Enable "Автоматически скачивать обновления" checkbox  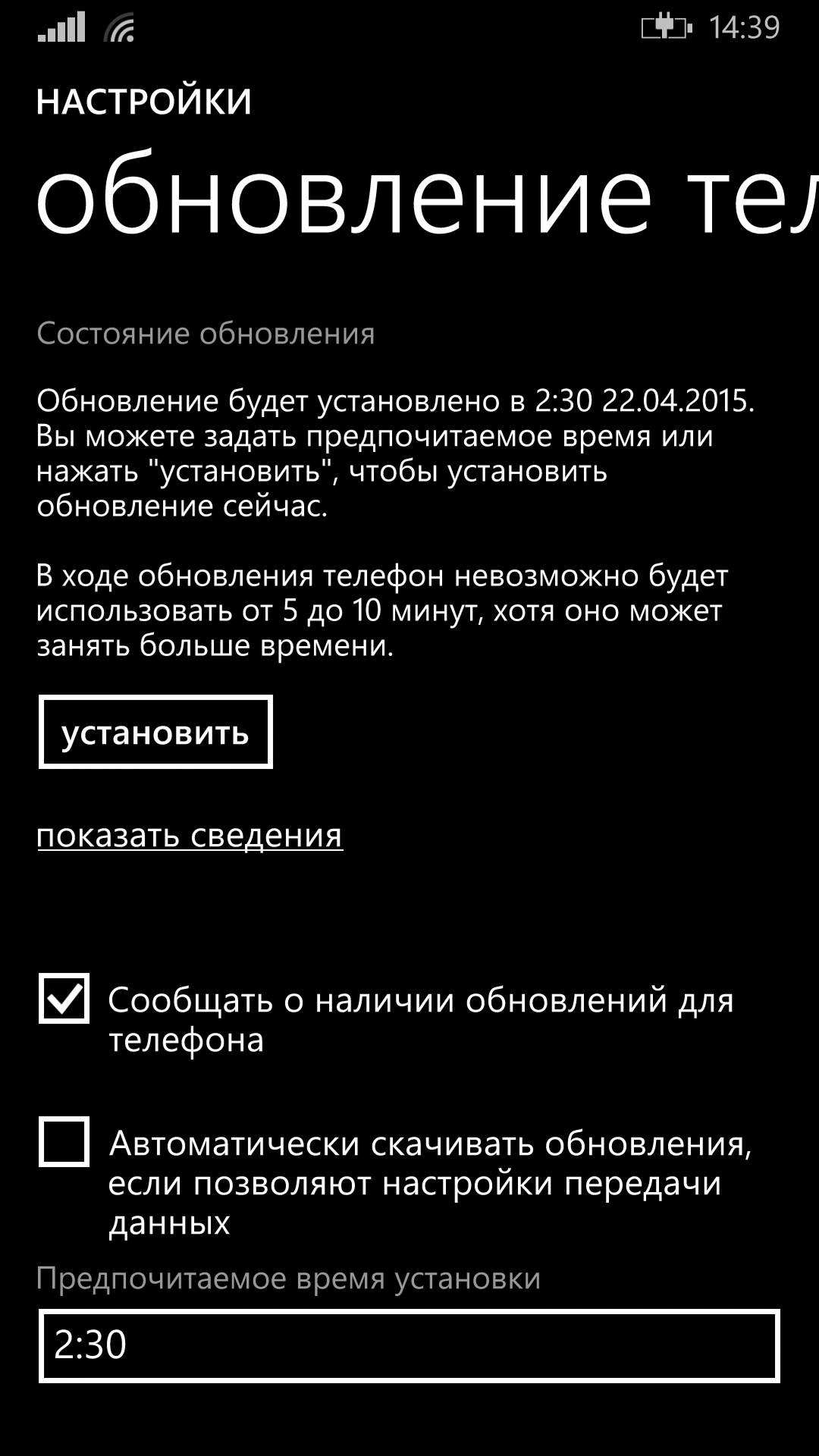[64, 1141]
